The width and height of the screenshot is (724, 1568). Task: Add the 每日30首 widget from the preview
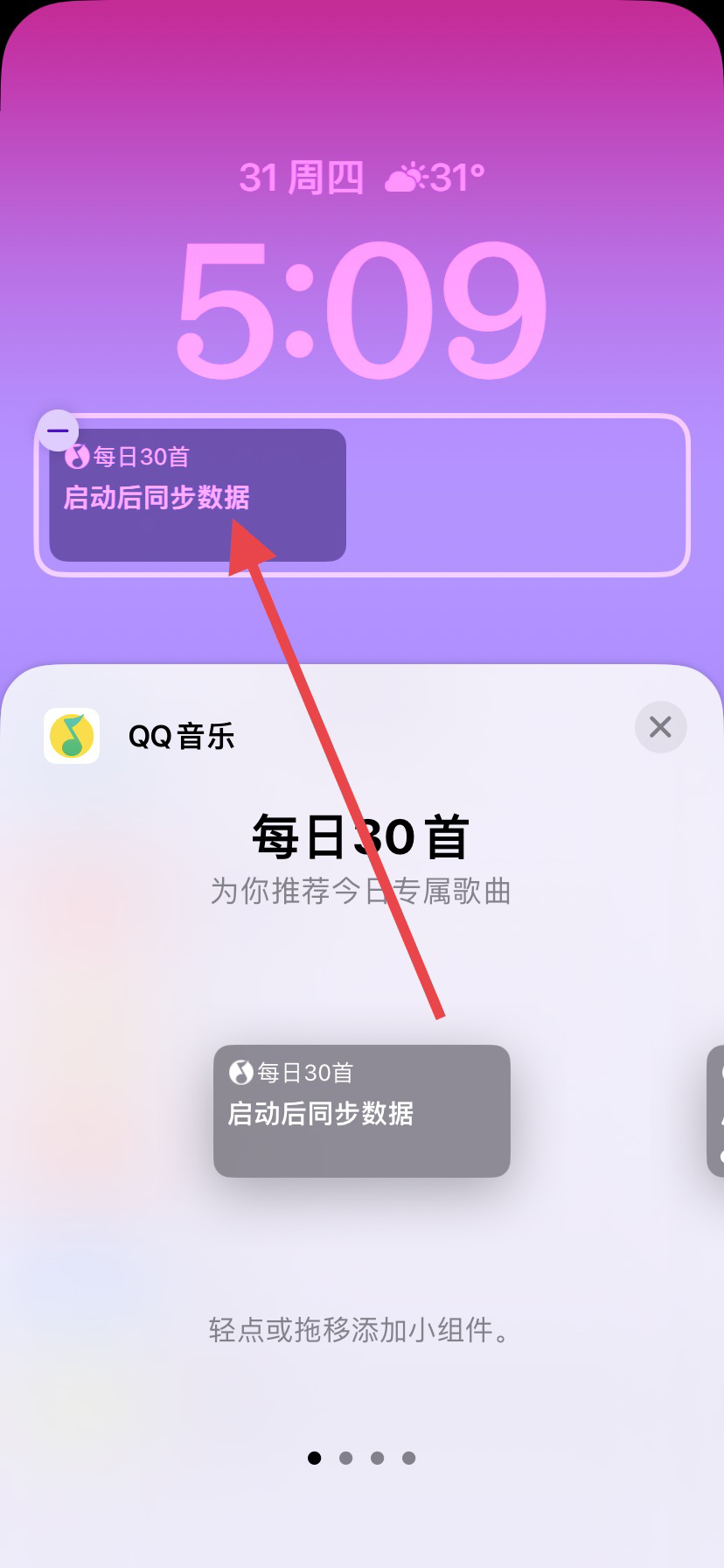point(361,1110)
